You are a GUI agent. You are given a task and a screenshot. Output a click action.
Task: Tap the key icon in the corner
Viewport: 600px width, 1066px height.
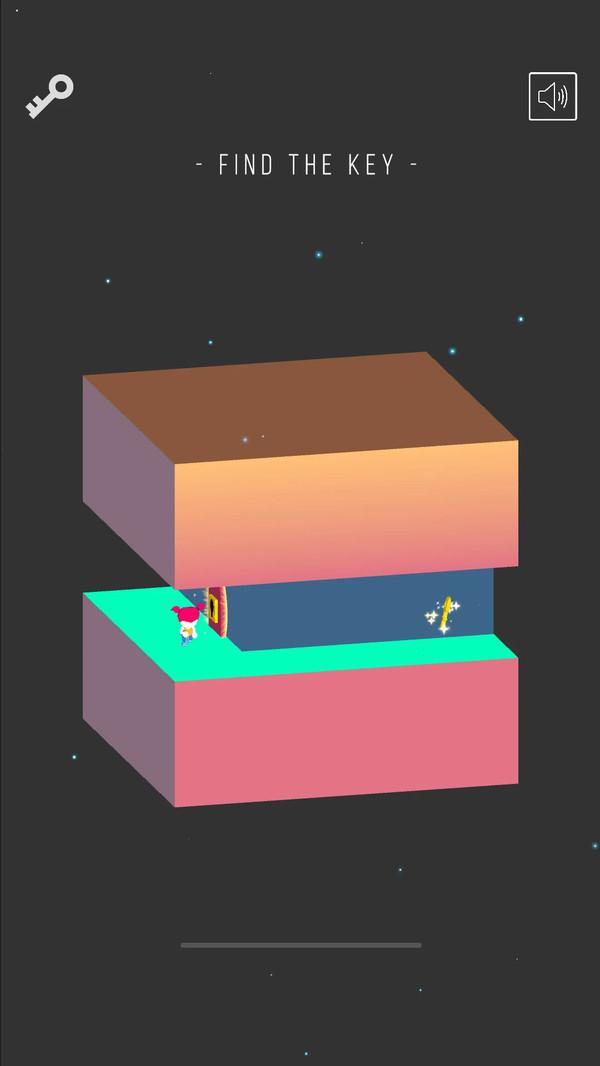49,97
